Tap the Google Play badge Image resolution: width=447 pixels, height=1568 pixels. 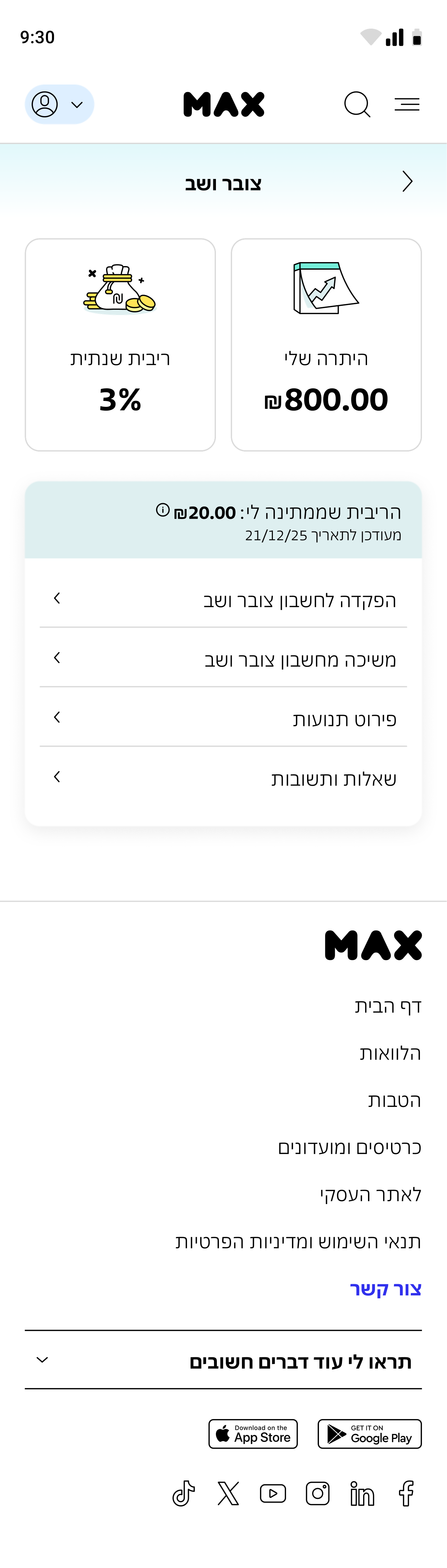coord(369,1433)
